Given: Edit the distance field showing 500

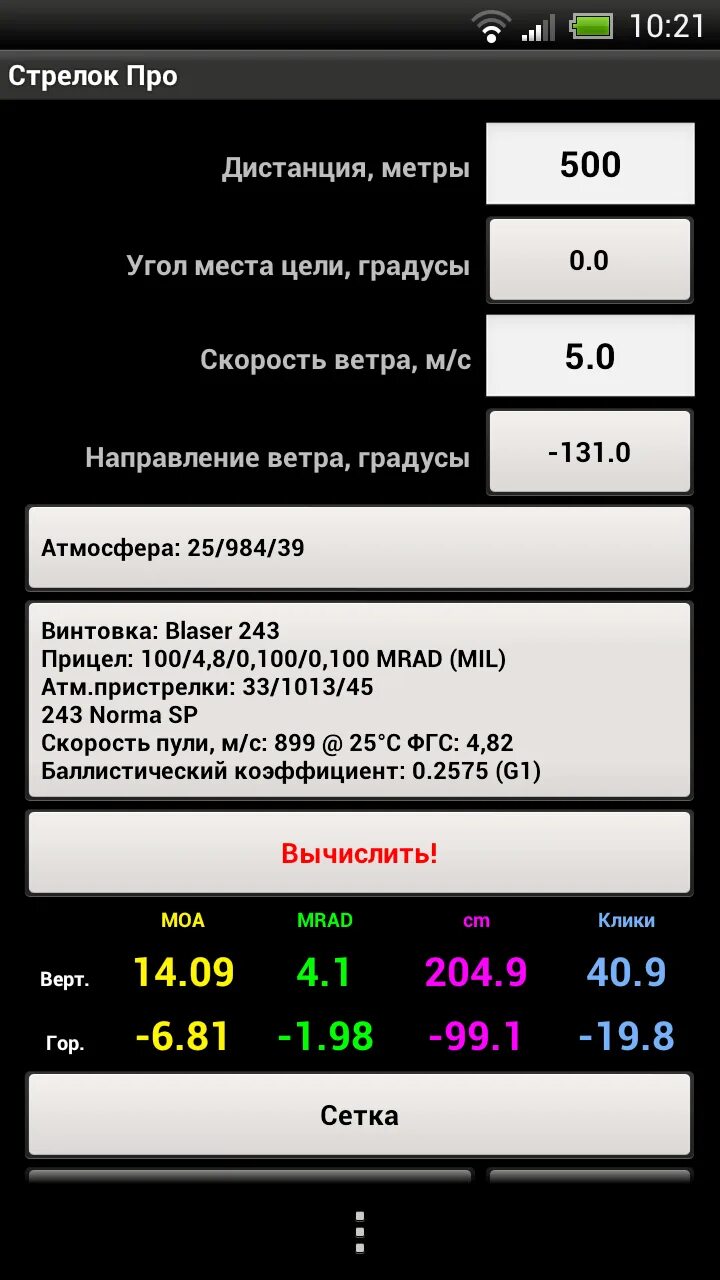Looking at the screenshot, I should point(590,164).
